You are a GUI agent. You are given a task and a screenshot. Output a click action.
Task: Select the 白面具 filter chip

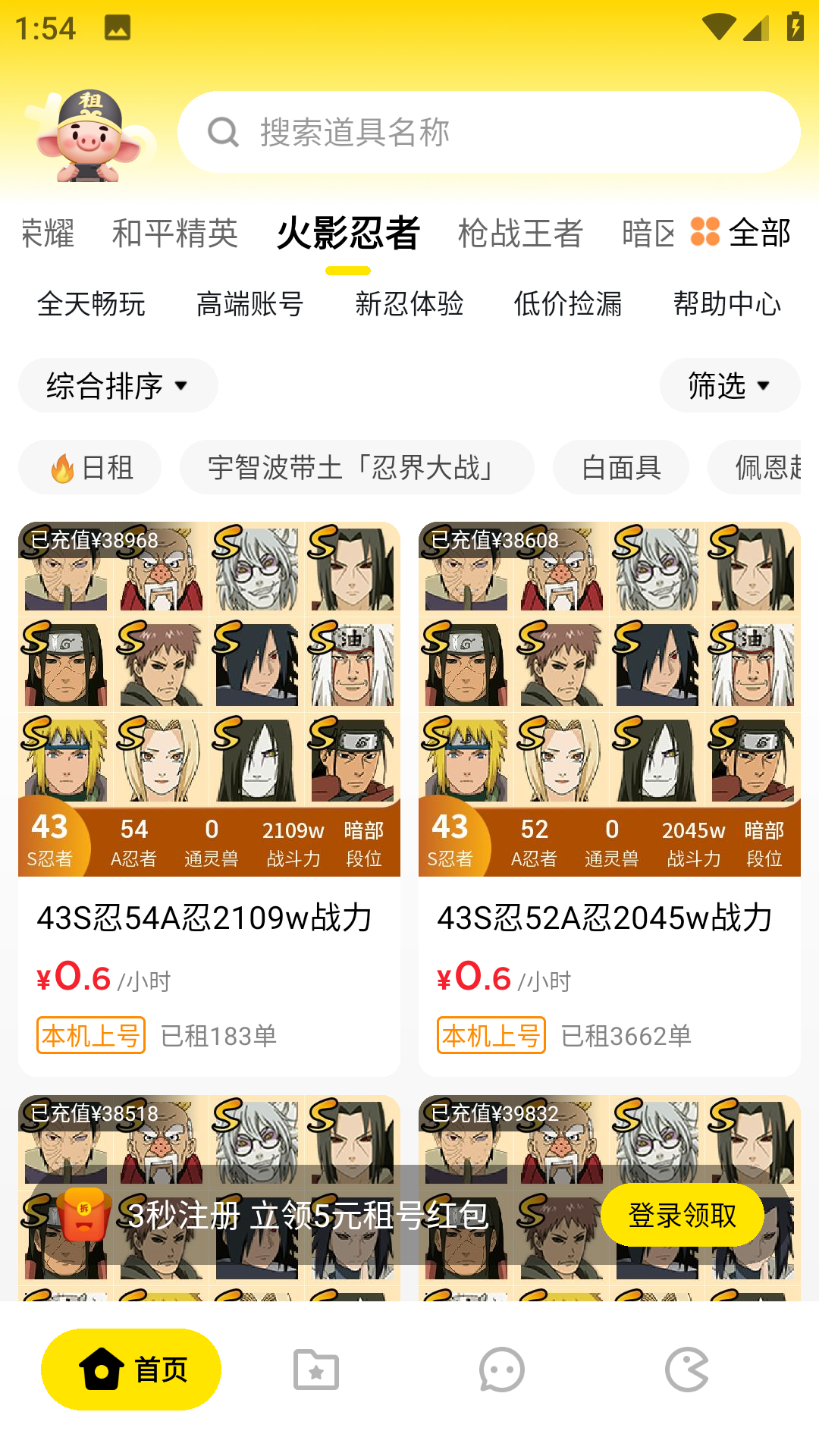(x=621, y=467)
